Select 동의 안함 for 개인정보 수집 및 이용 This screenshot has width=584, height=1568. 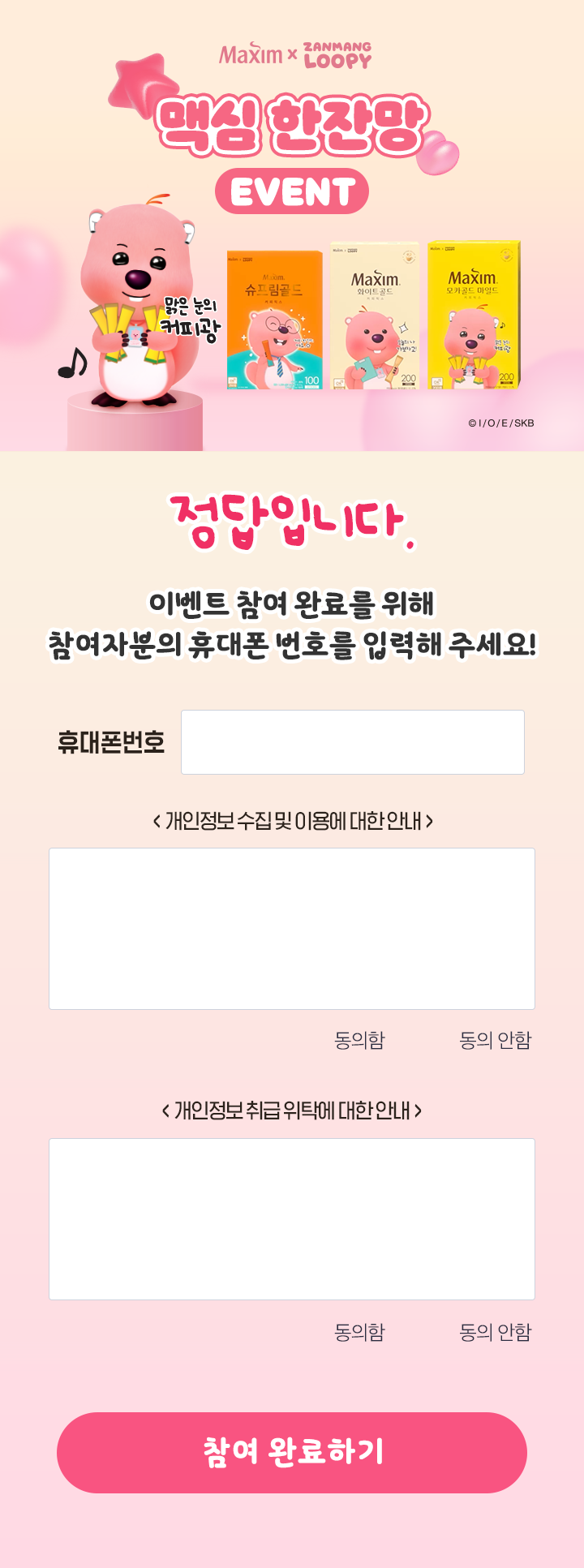(x=494, y=1040)
